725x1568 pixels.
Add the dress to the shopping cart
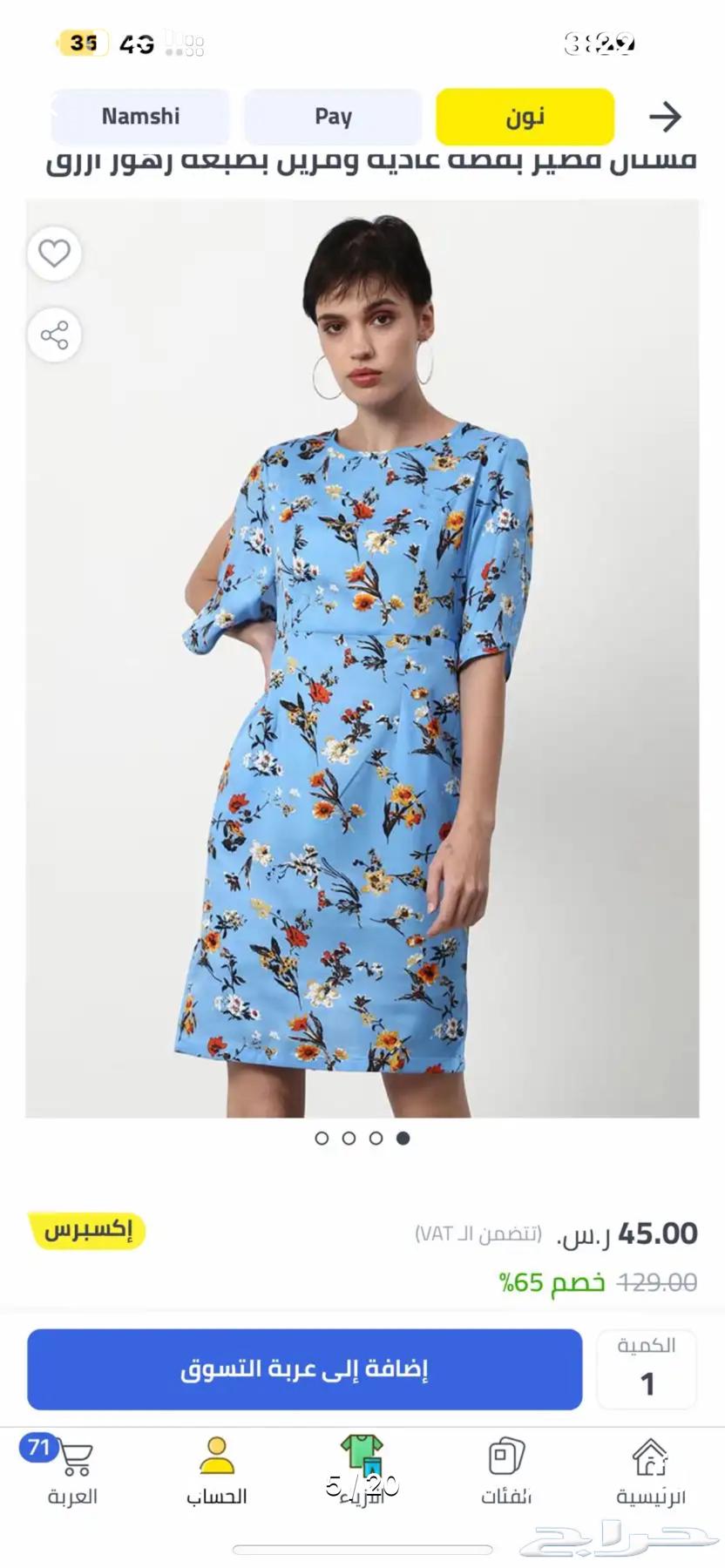pos(304,1369)
